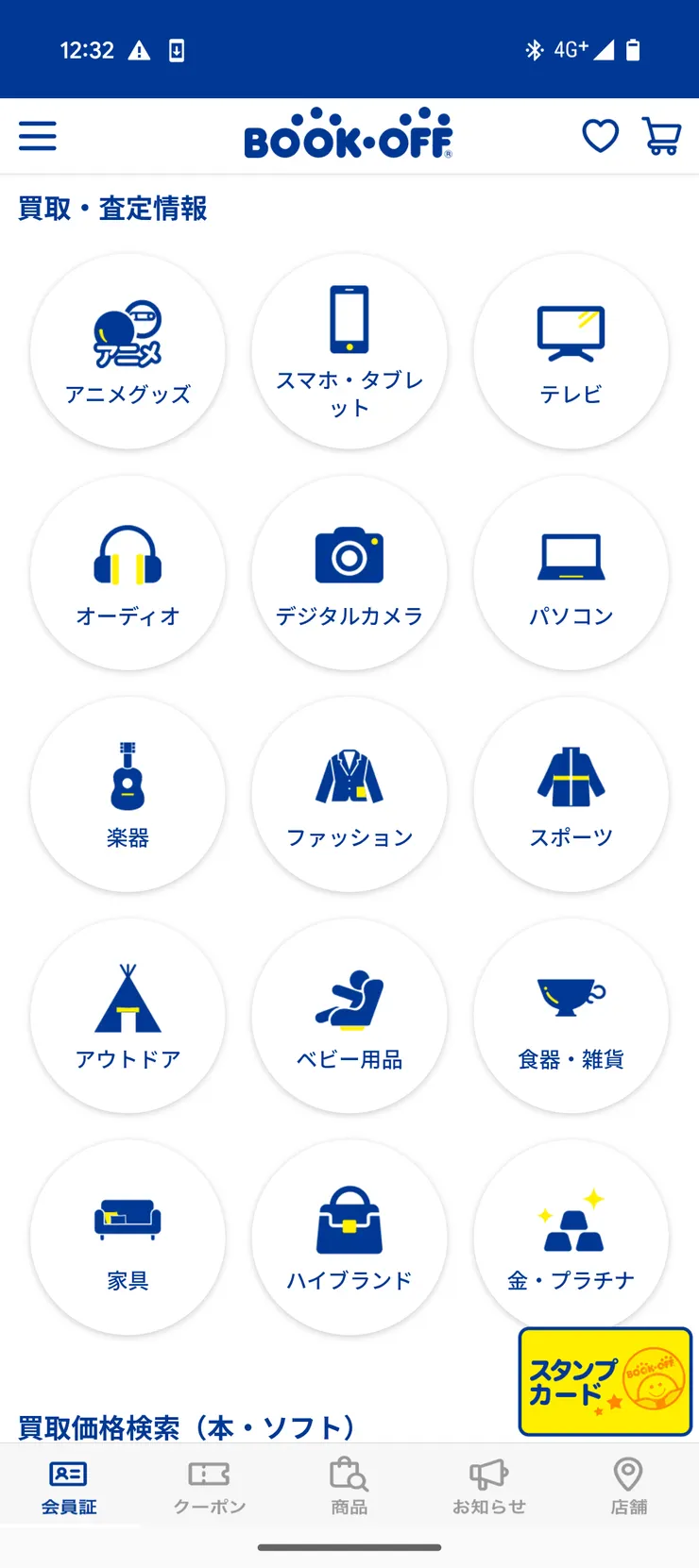The height and width of the screenshot is (1568, 699).
Task: Open the favorites heart icon
Action: [600, 137]
